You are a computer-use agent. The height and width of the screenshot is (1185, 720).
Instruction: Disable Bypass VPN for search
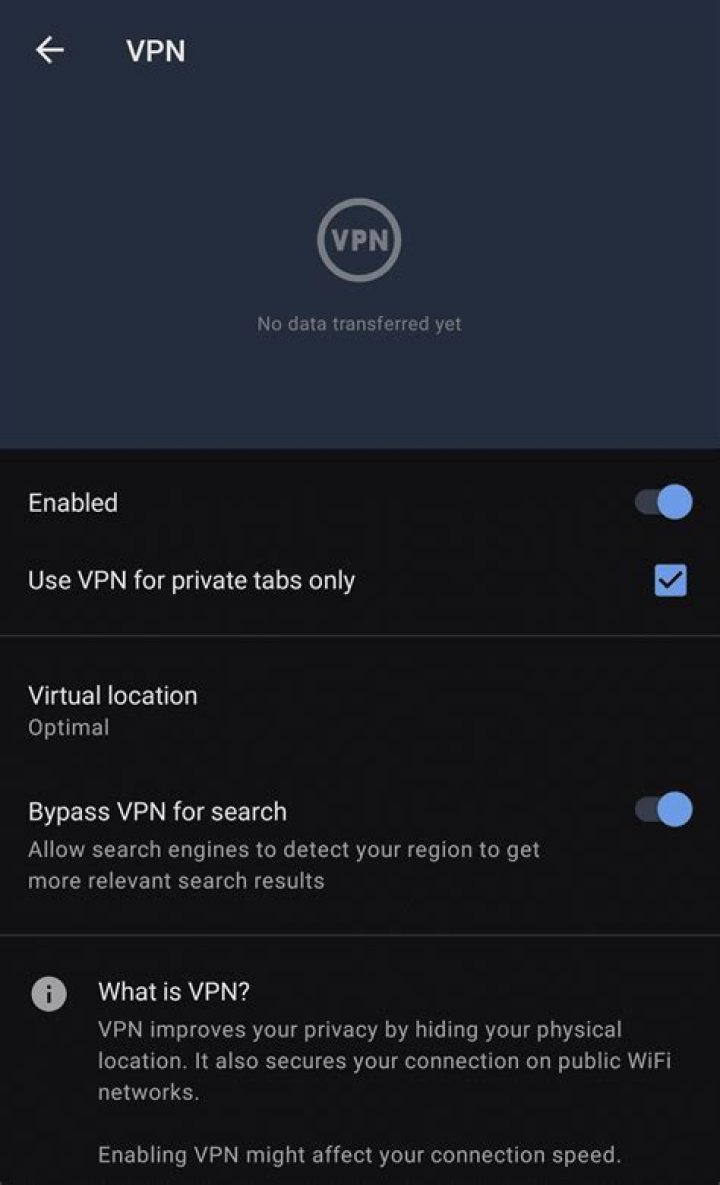664,809
